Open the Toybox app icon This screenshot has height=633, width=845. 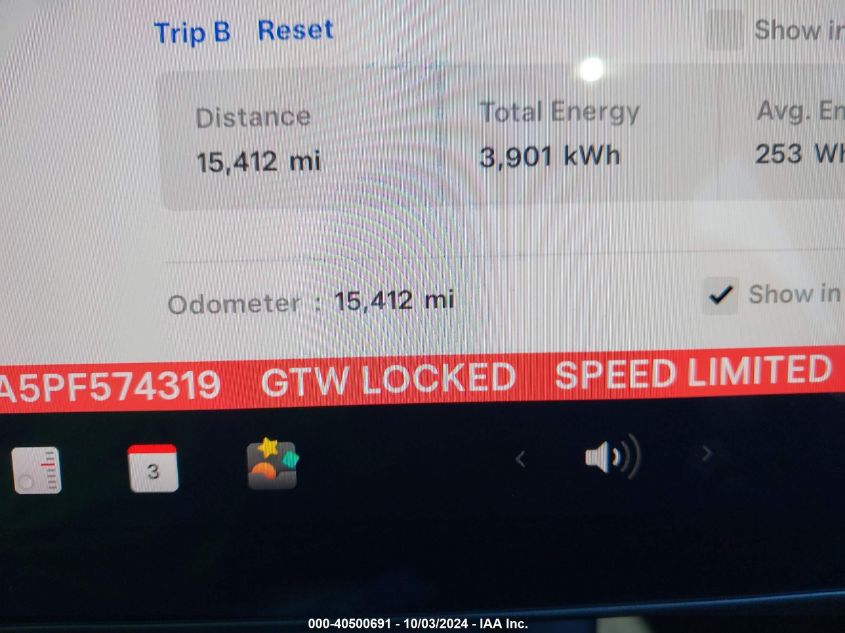pyautogui.click(x=272, y=465)
